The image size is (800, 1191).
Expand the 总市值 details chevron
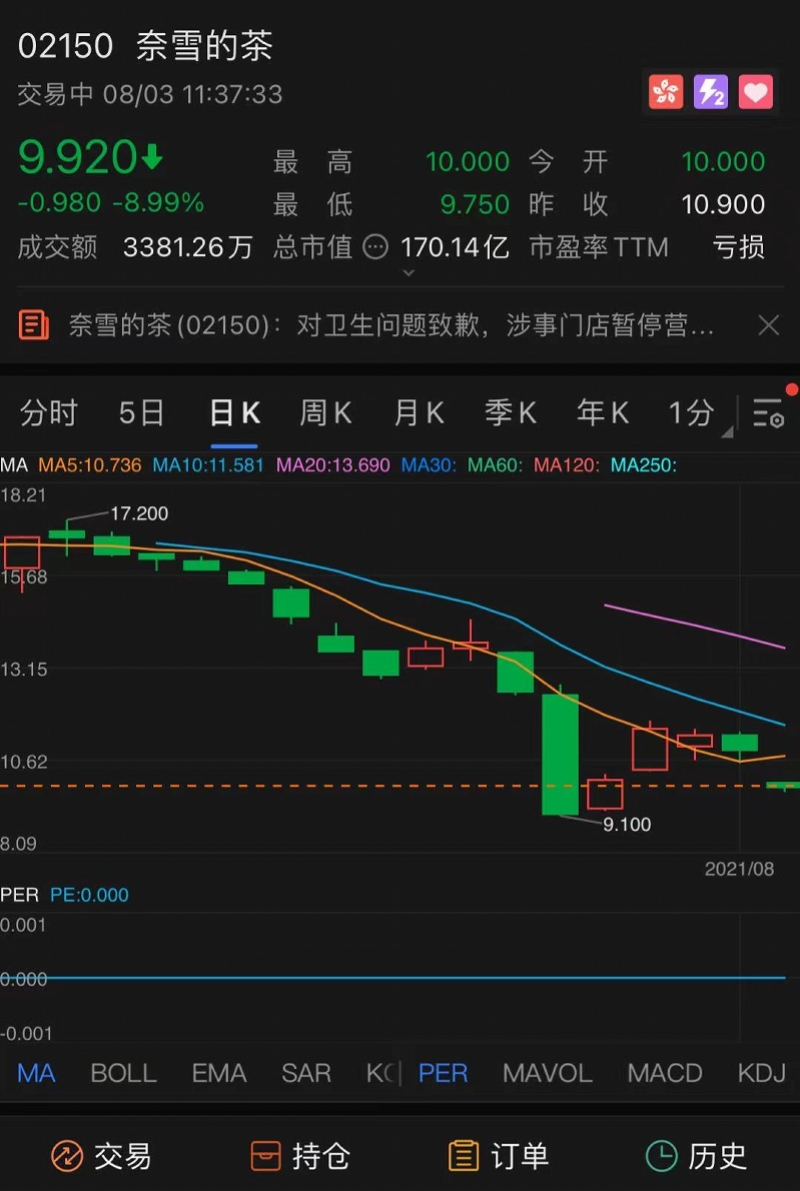pos(407,272)
